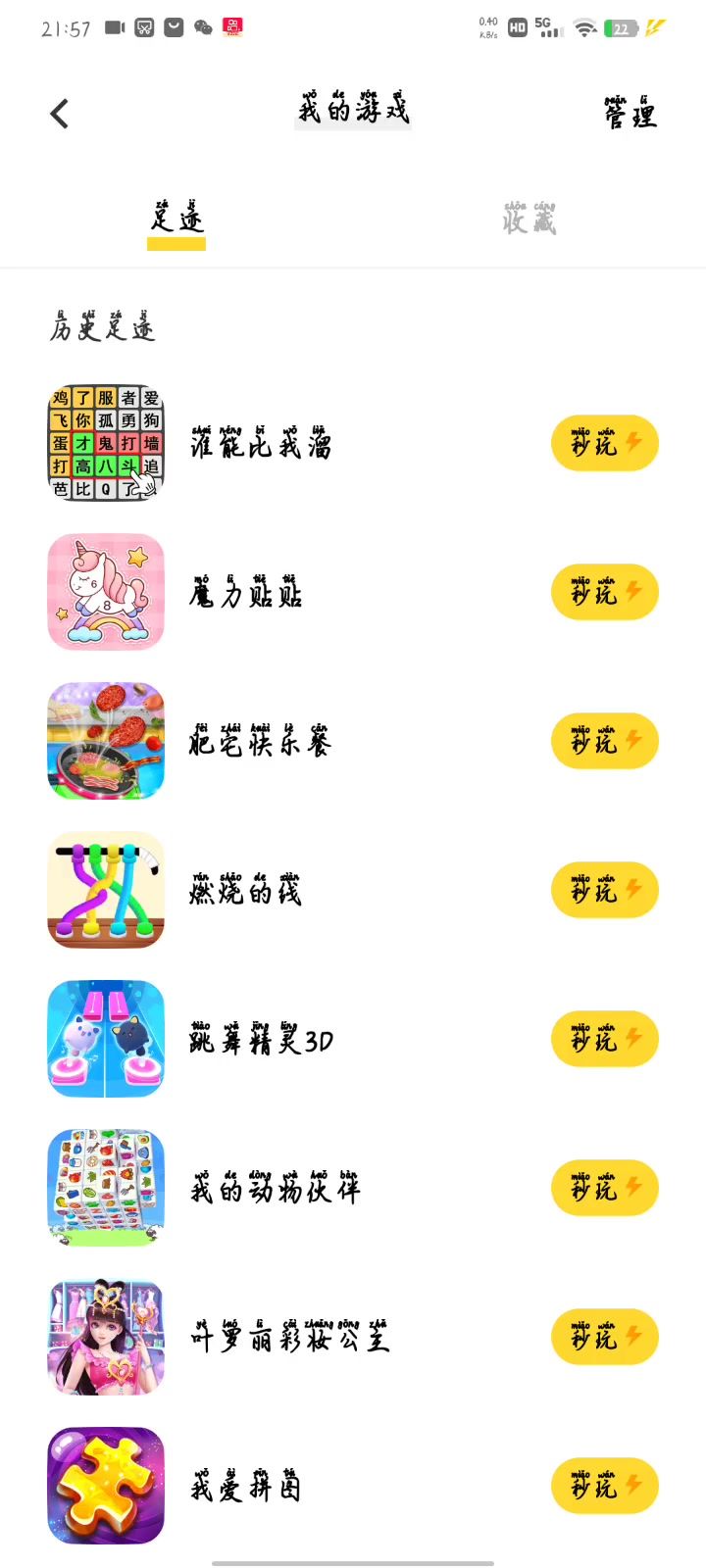The height and width of the screenshot is (1568, 706).
Task: Open the 我爱拼图 puzzle game entry
Action: (245, 1488)
